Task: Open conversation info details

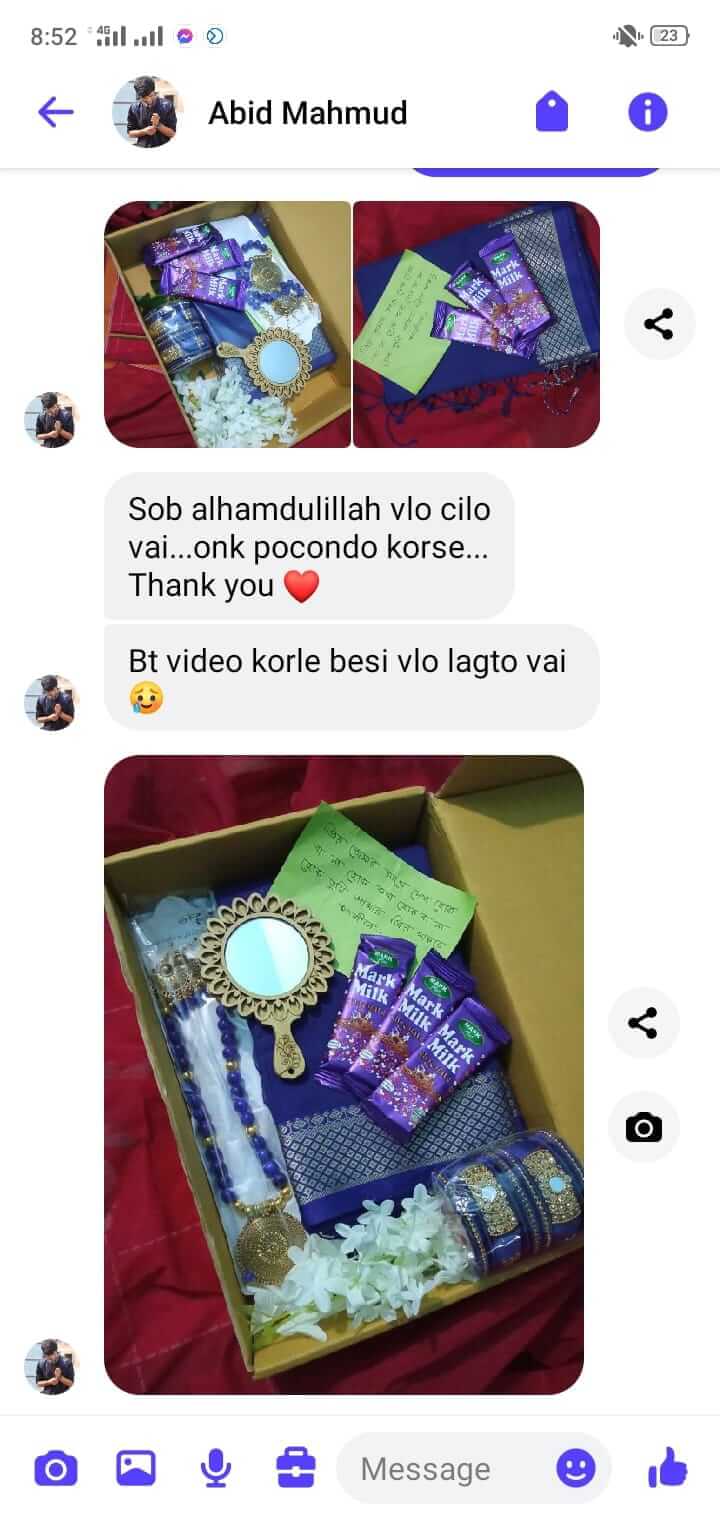Action: pyautogui.click(x=647, y=112)
